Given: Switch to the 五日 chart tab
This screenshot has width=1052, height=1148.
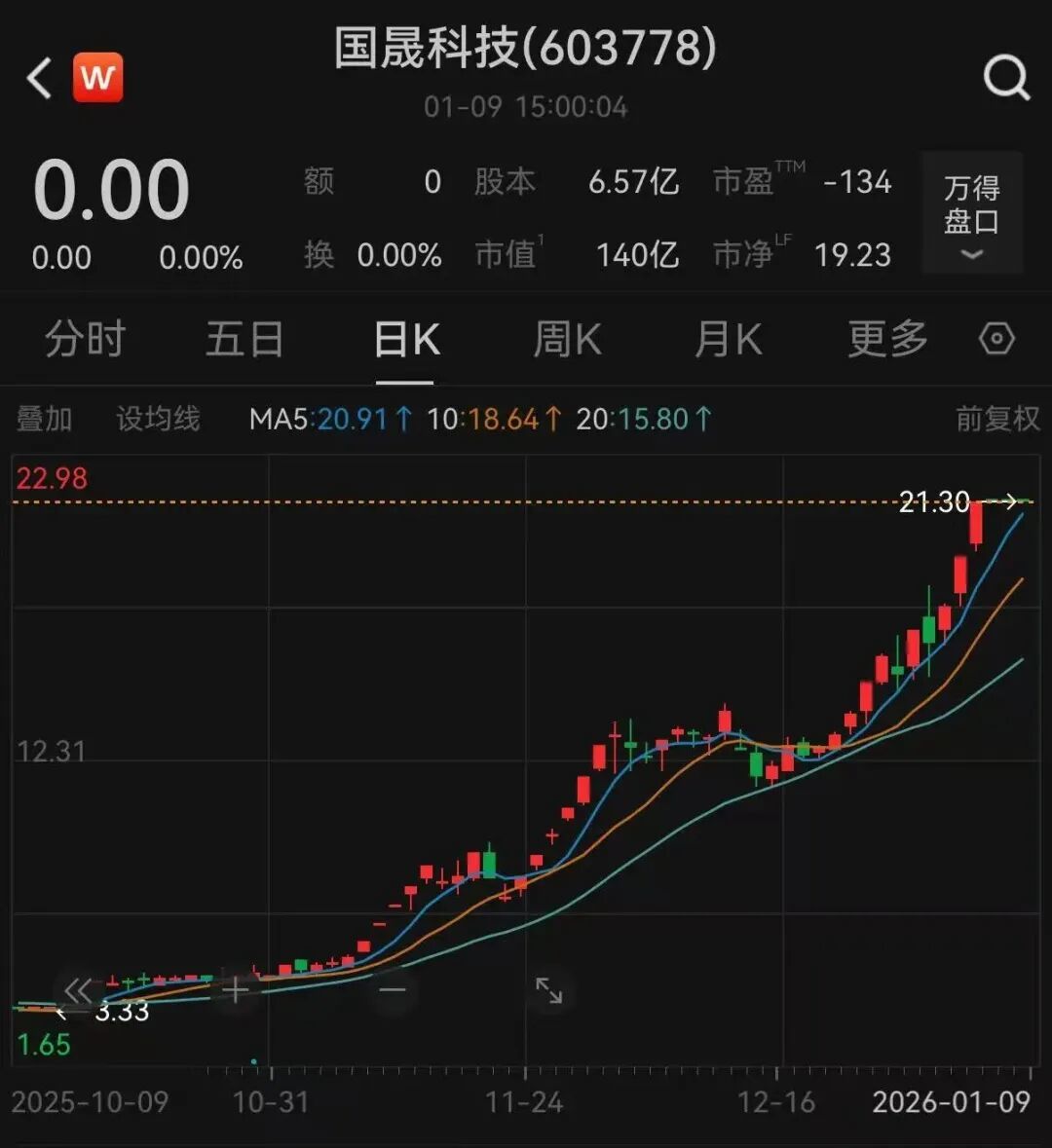Looking at the screenshot, I should pos(244,340).
